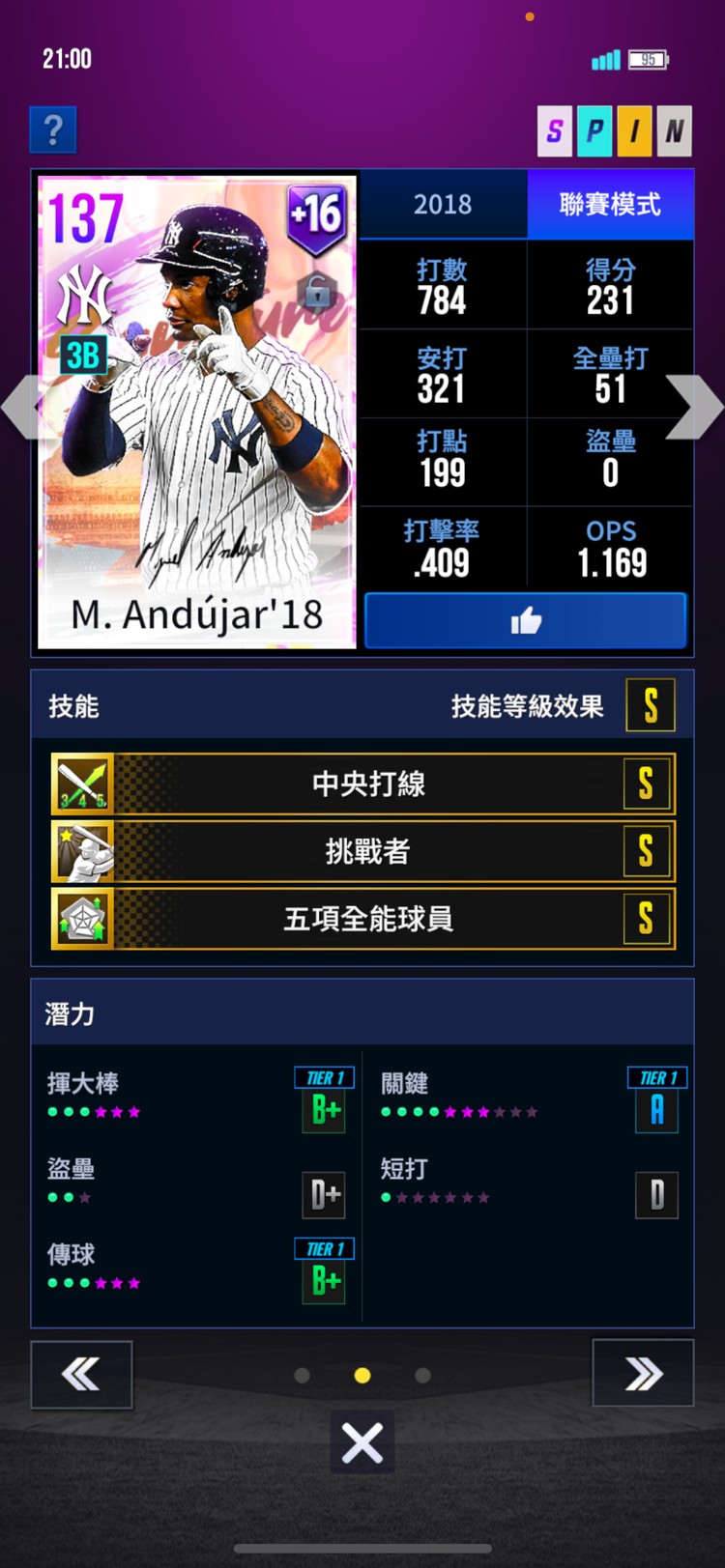Select the first page indicator dot
Image resolution: width=725 pixels, height=1568 pixels.
tap(303, 1375)
